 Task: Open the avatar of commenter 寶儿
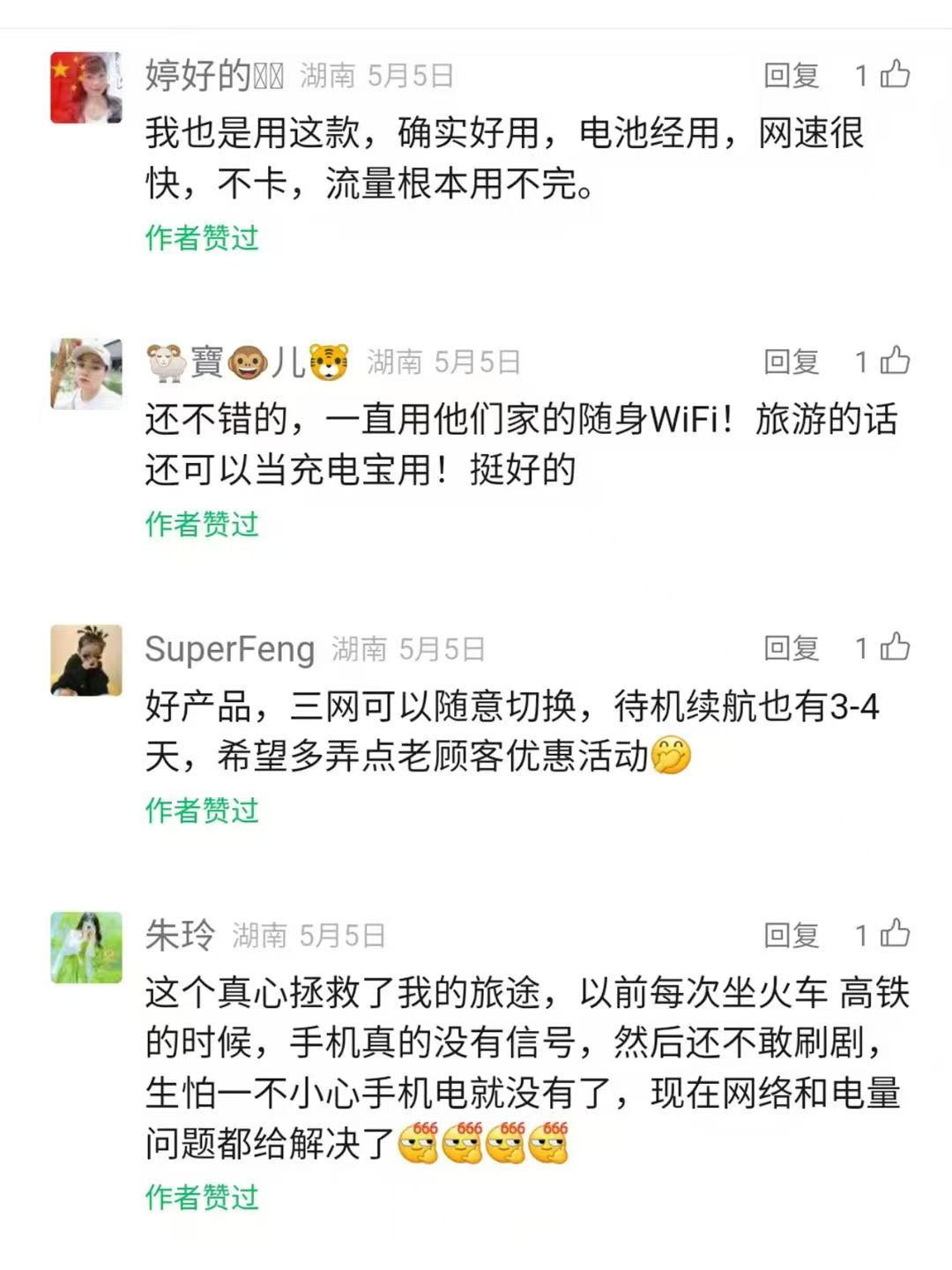tap(86, 374)
